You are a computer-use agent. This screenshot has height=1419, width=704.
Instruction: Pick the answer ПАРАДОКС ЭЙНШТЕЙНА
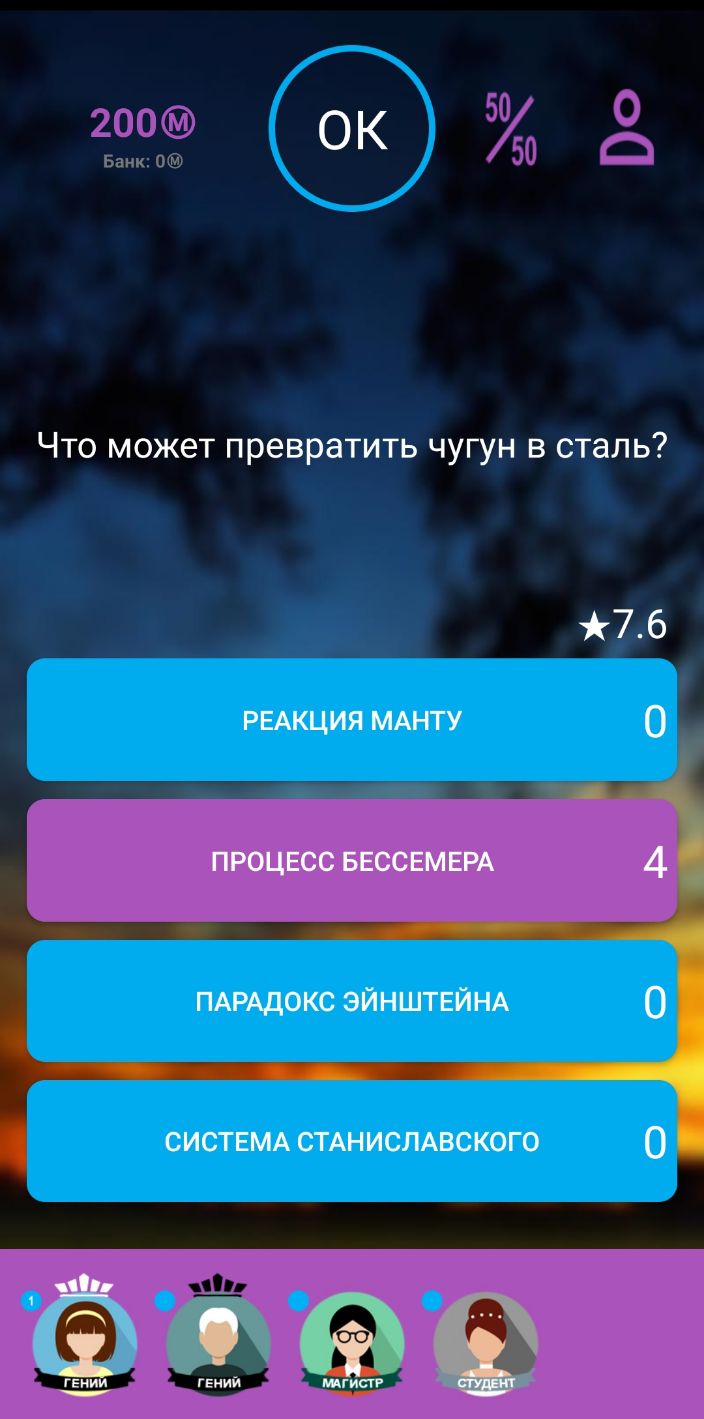point(352,1001)
